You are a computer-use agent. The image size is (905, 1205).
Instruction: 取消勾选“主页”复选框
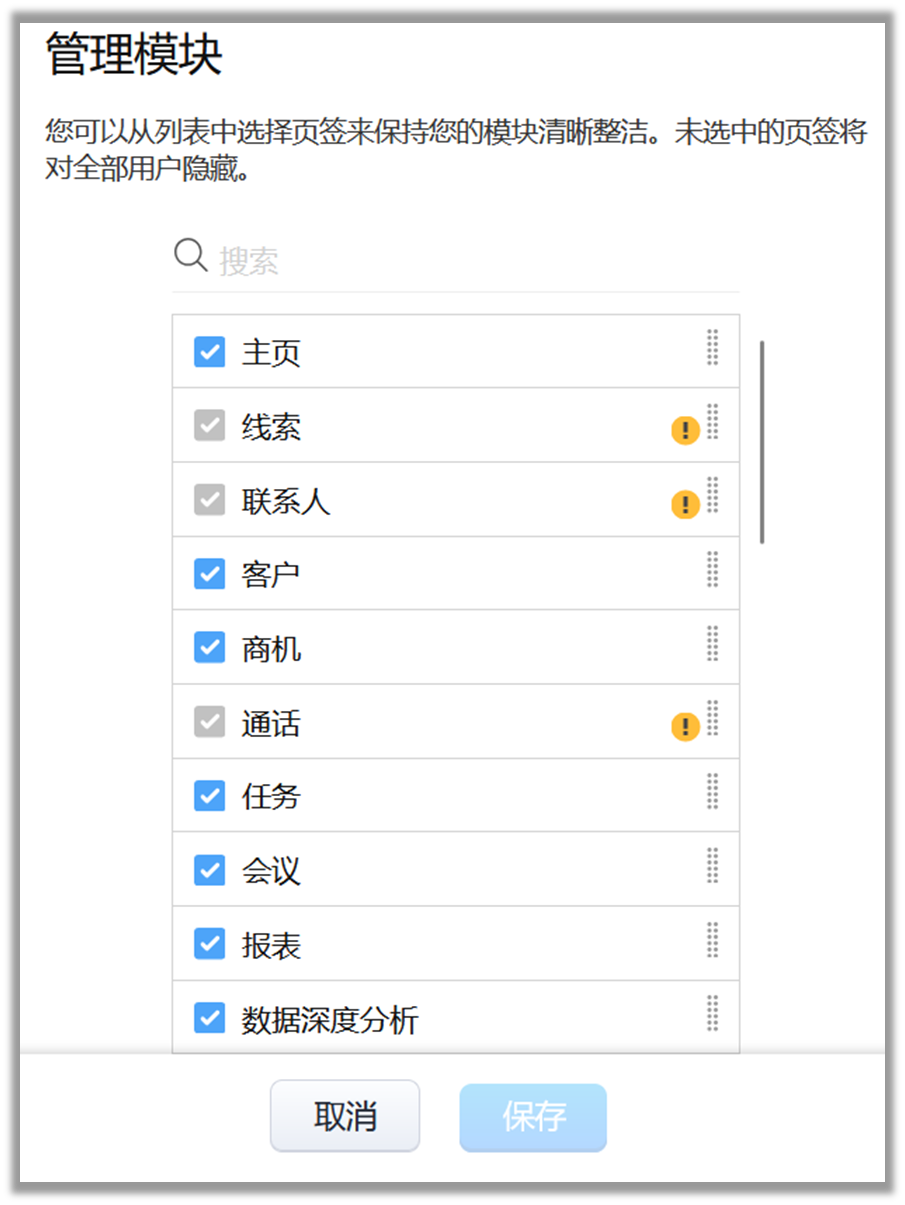point(209,352)
